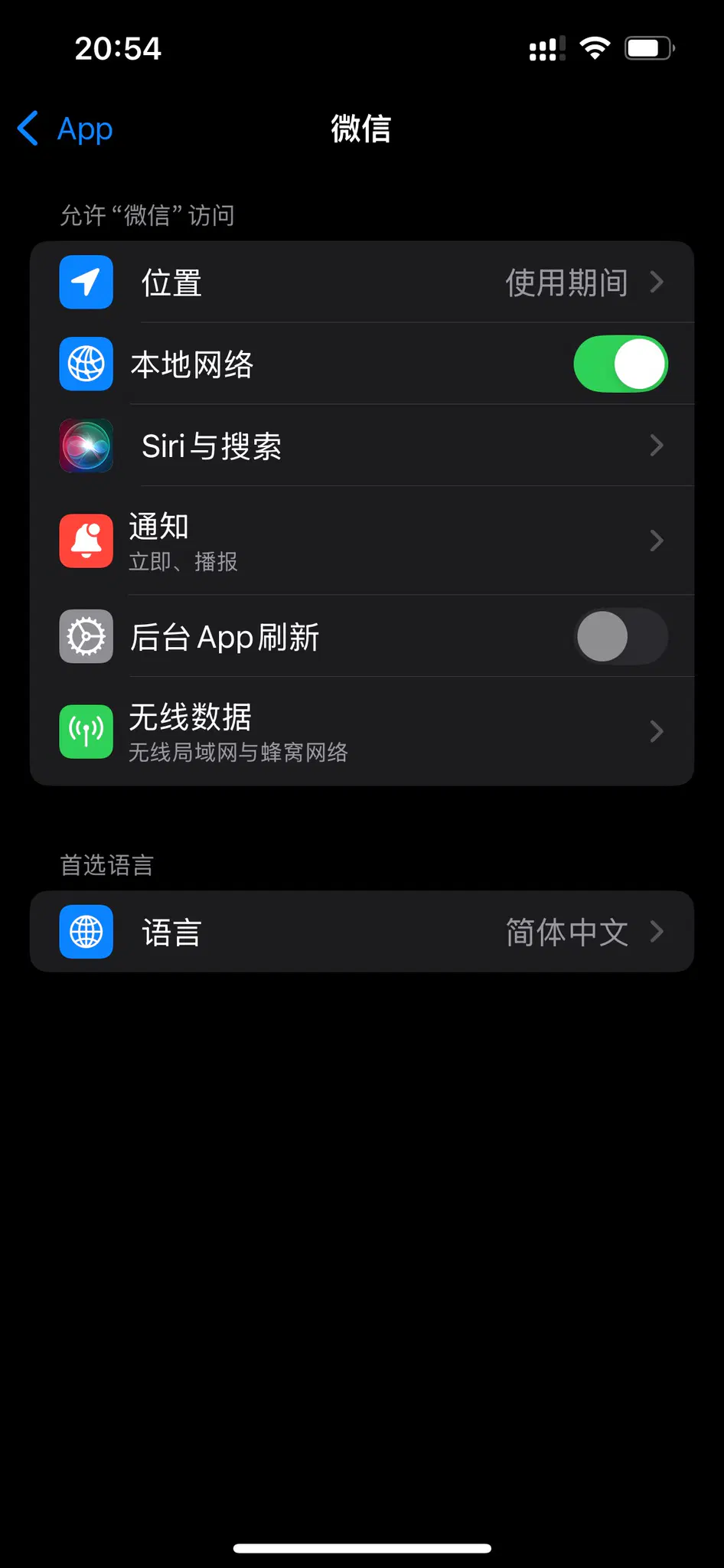Turn off the 本地网络 switch
The image size is (724, 1568).
[x=620, y=364]
